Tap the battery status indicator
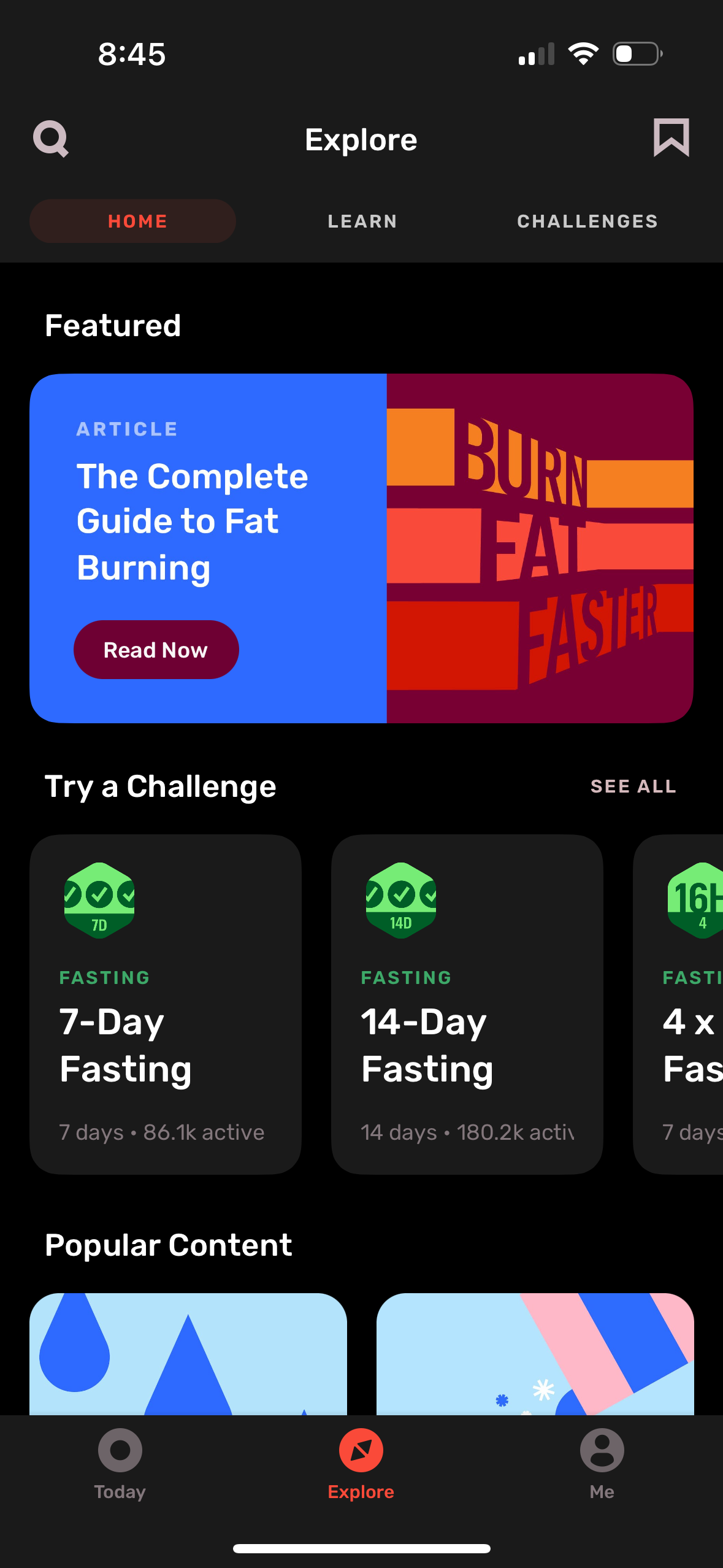This screenshot has height=1568, width=723. tap(635, 54)
